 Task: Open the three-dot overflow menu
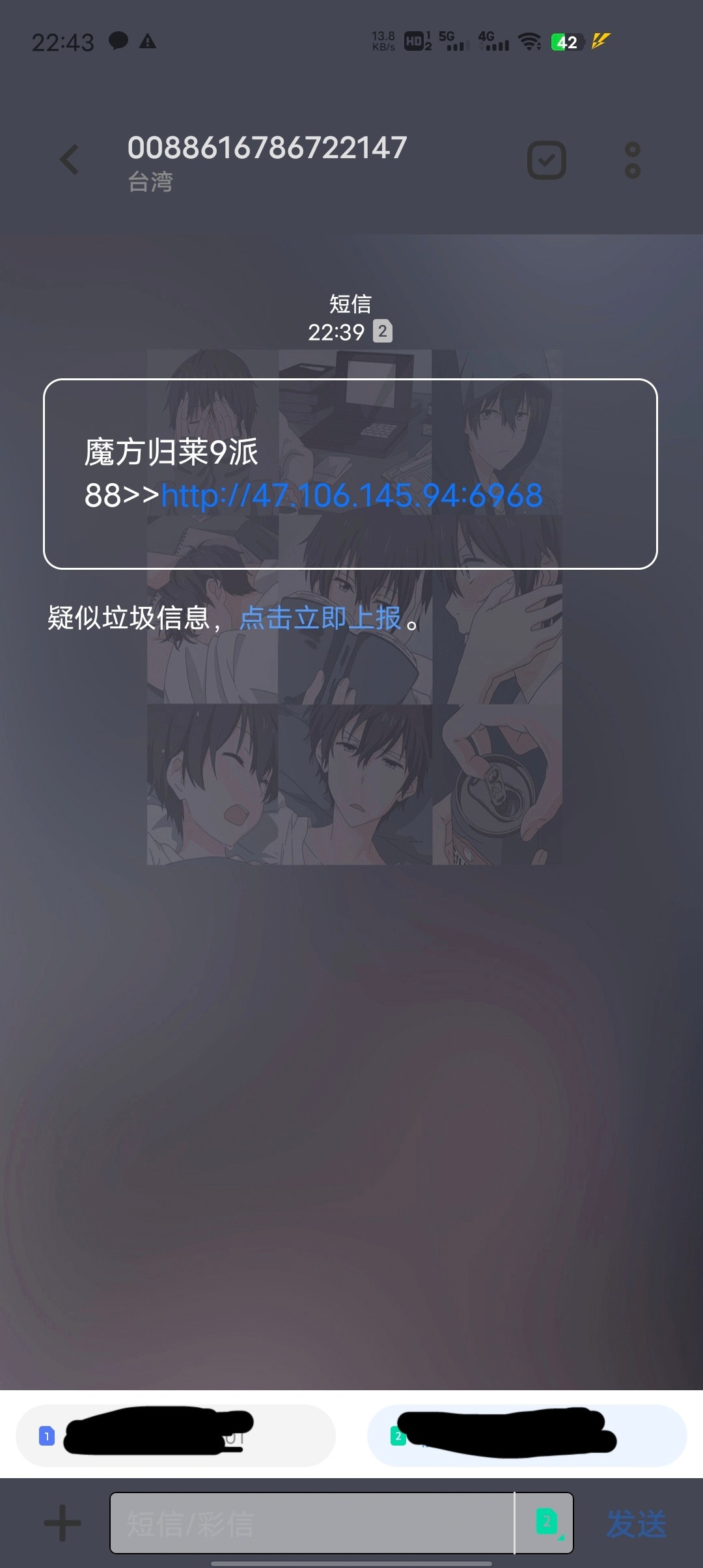(632, 160)
